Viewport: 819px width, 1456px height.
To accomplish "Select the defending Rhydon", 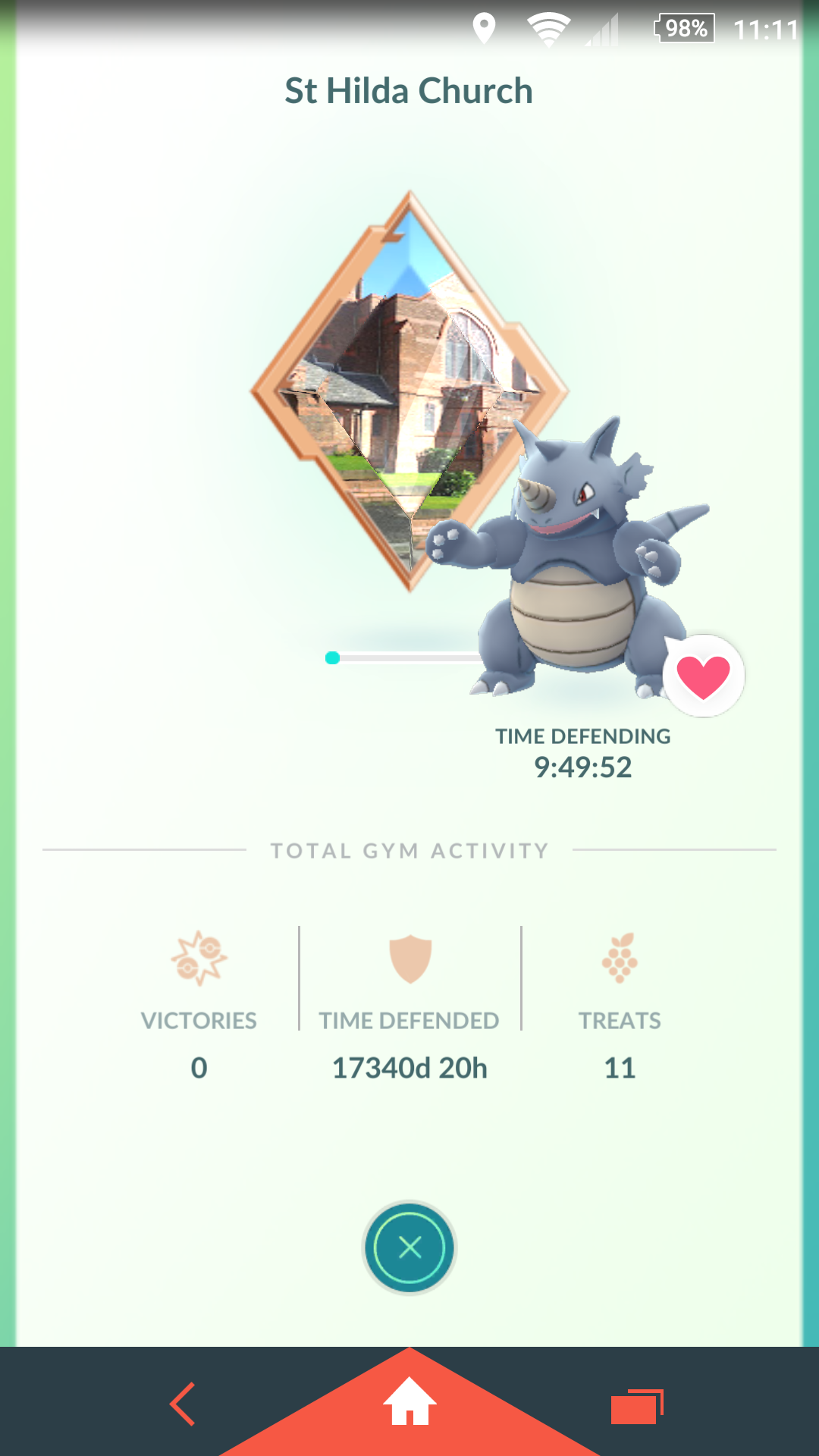I will point(576,557).
